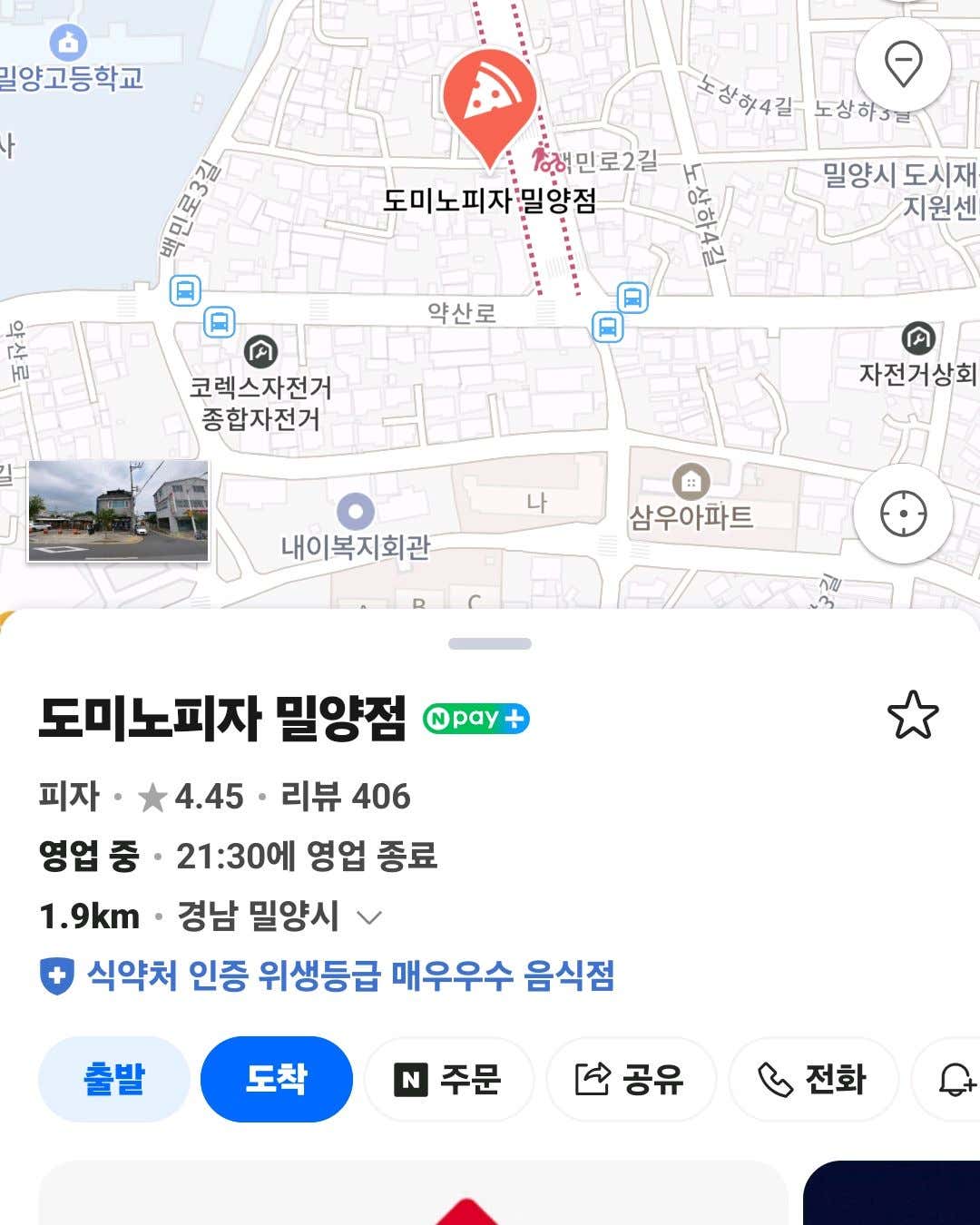Click the 리뷰 406 reviews link
Viewport: 980px width, 1225px height.
(343, 796)
